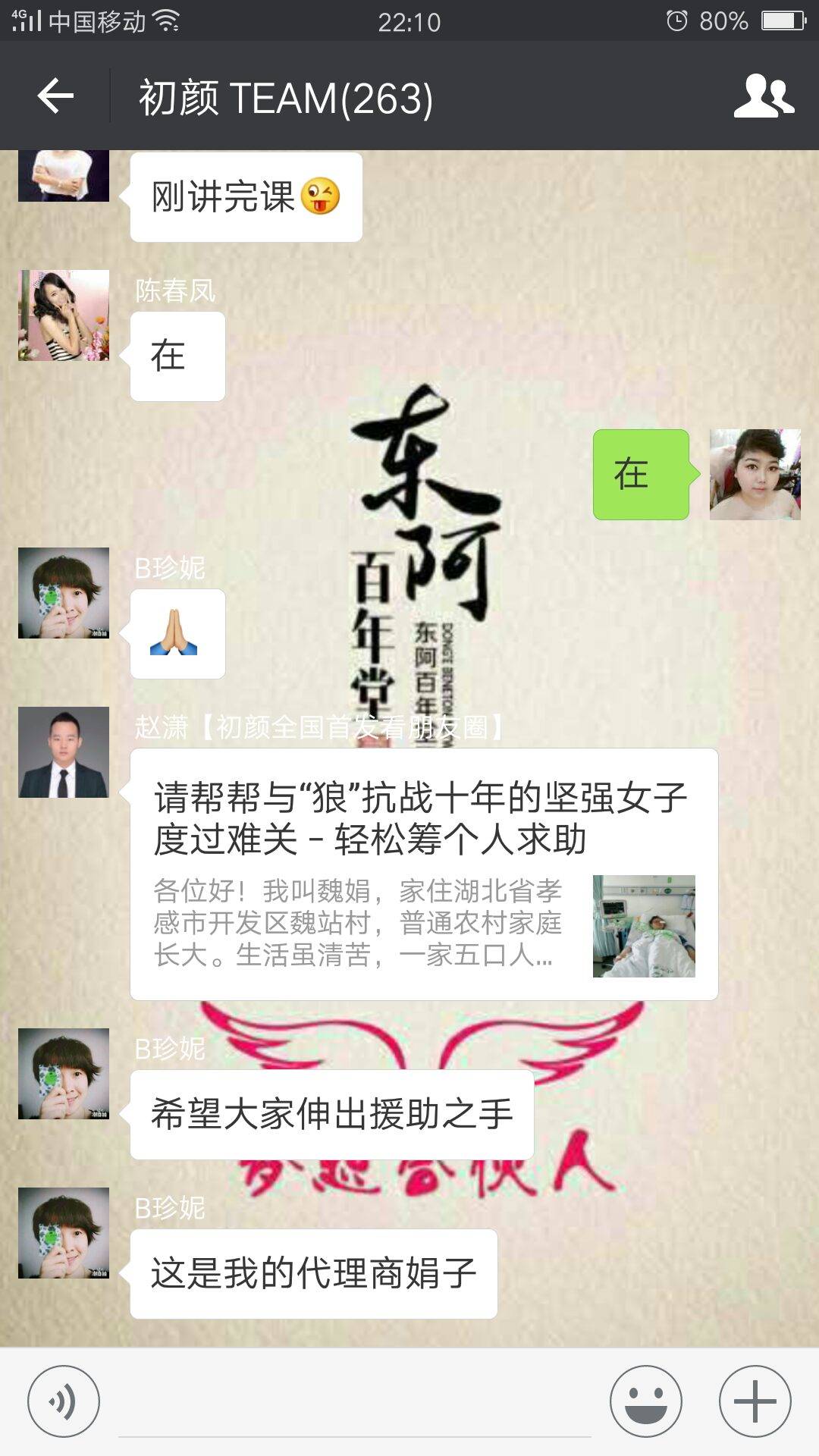
Task: Go back from the 初颜 TEAM chat
Action: pos(55,96)
